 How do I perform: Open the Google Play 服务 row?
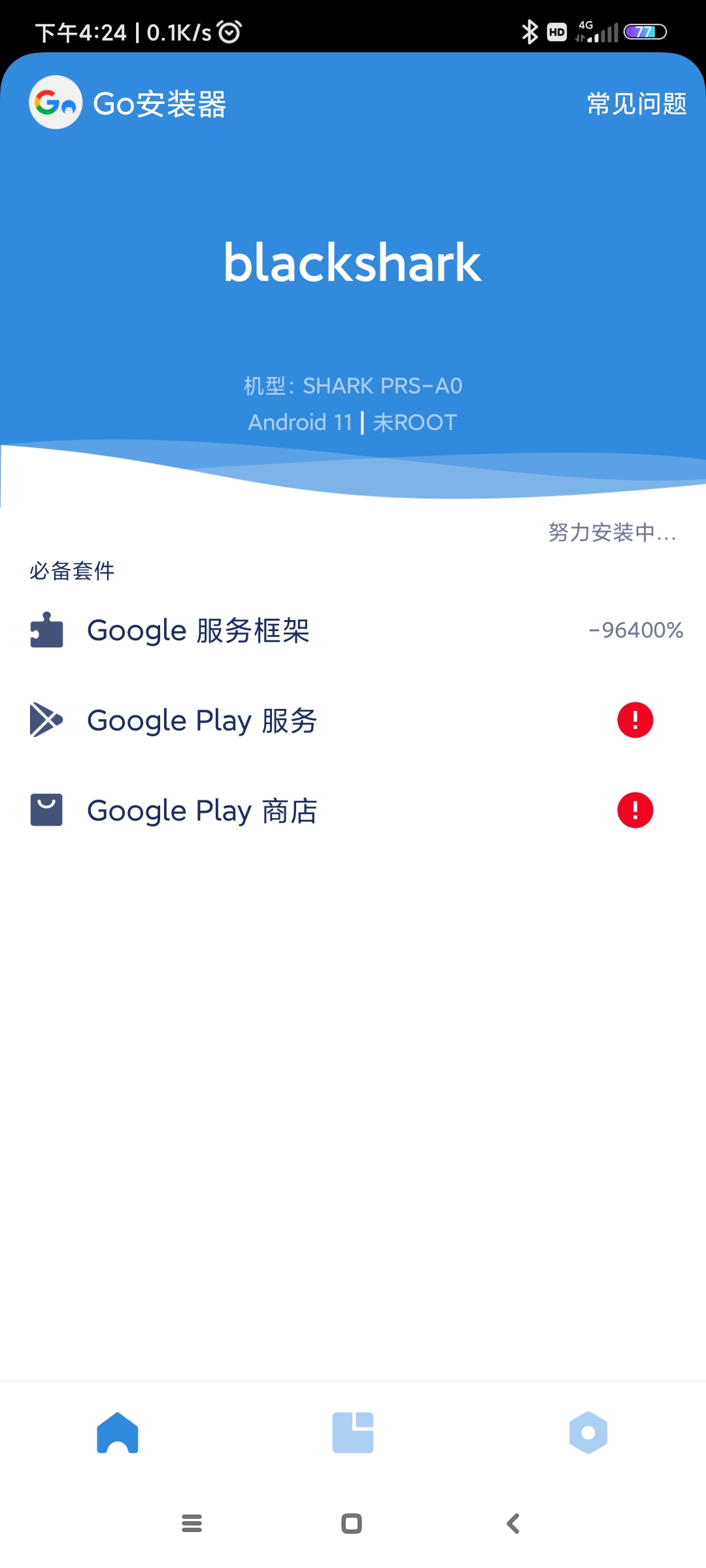[353, 721]
